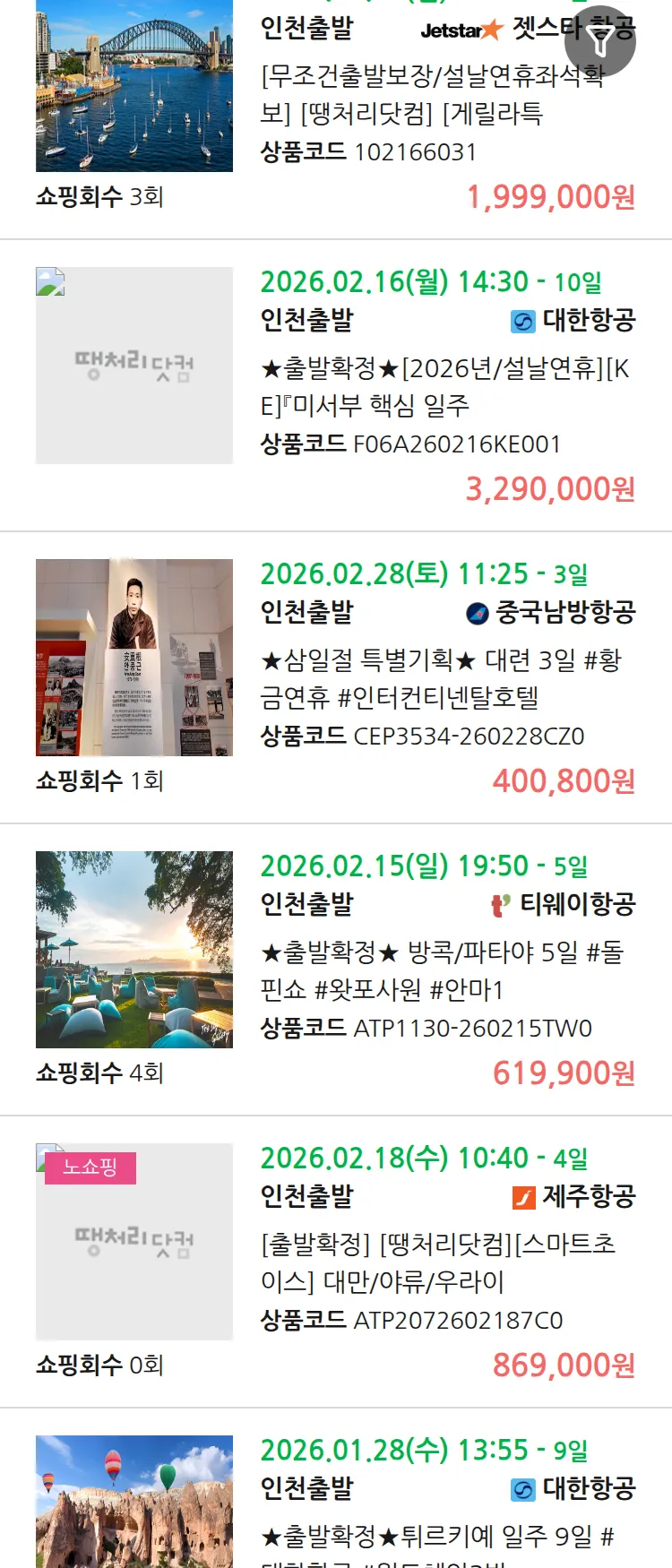The width and height of the screenshot is (672, 1568).
Task: Open the 미서부 핵심 일주 Korean Air package
Action: (445, 386)
